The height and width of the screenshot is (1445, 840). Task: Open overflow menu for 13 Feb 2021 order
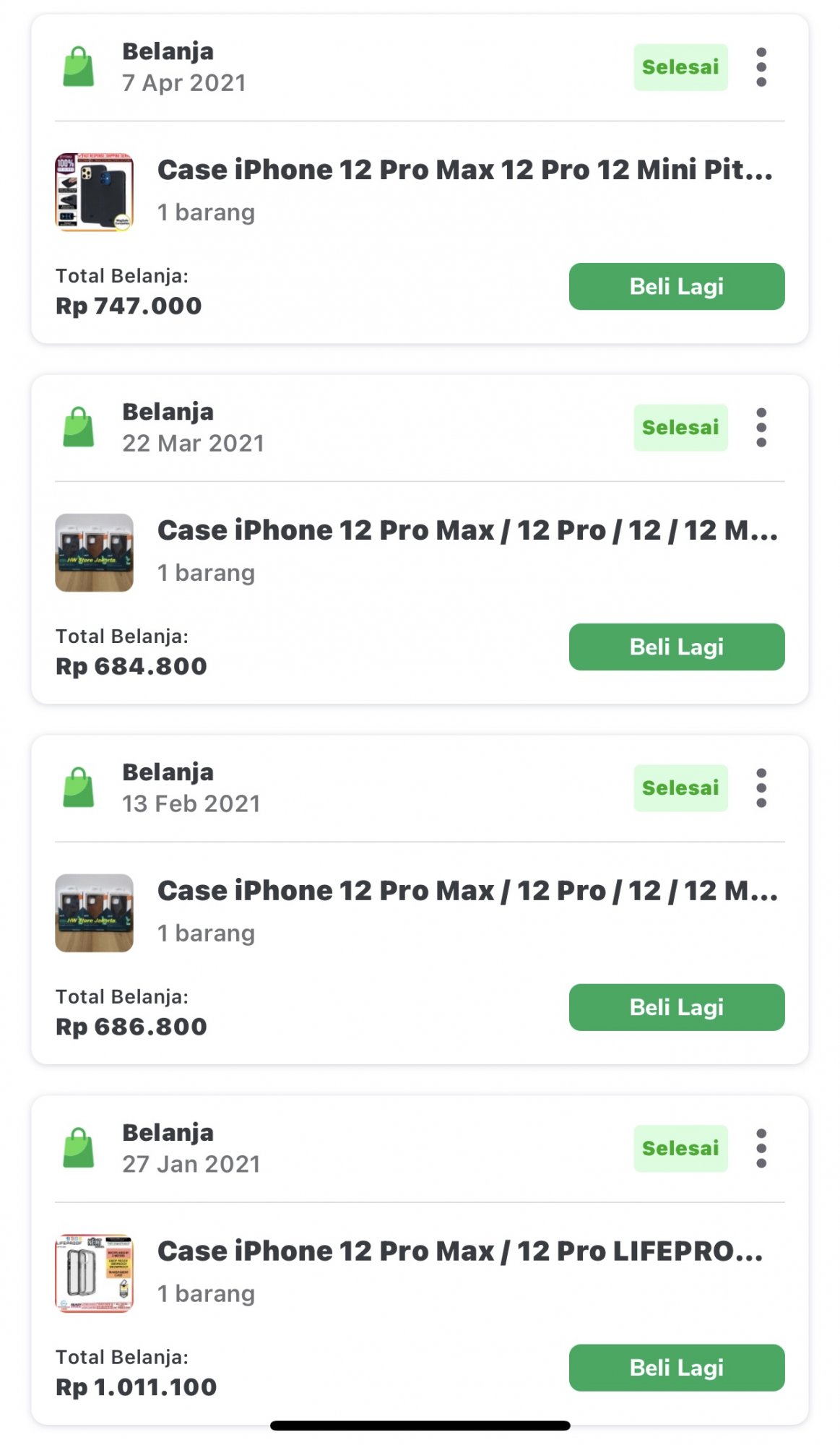tap(761, 788)
